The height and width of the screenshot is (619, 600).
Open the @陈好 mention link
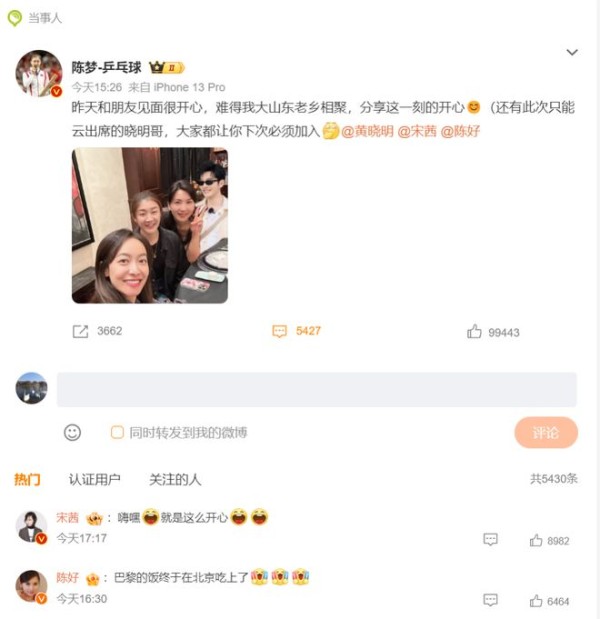tap(460, 130)
